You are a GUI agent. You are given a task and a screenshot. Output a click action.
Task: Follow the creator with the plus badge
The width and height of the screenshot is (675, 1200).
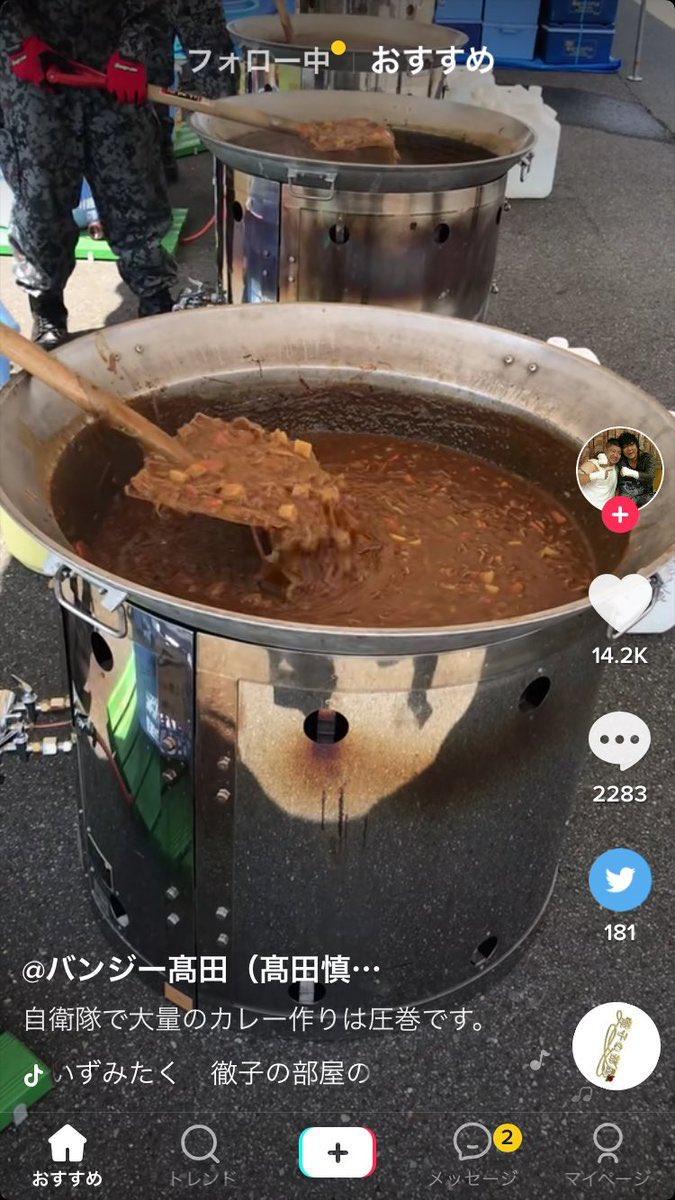[x=620, y=515]
